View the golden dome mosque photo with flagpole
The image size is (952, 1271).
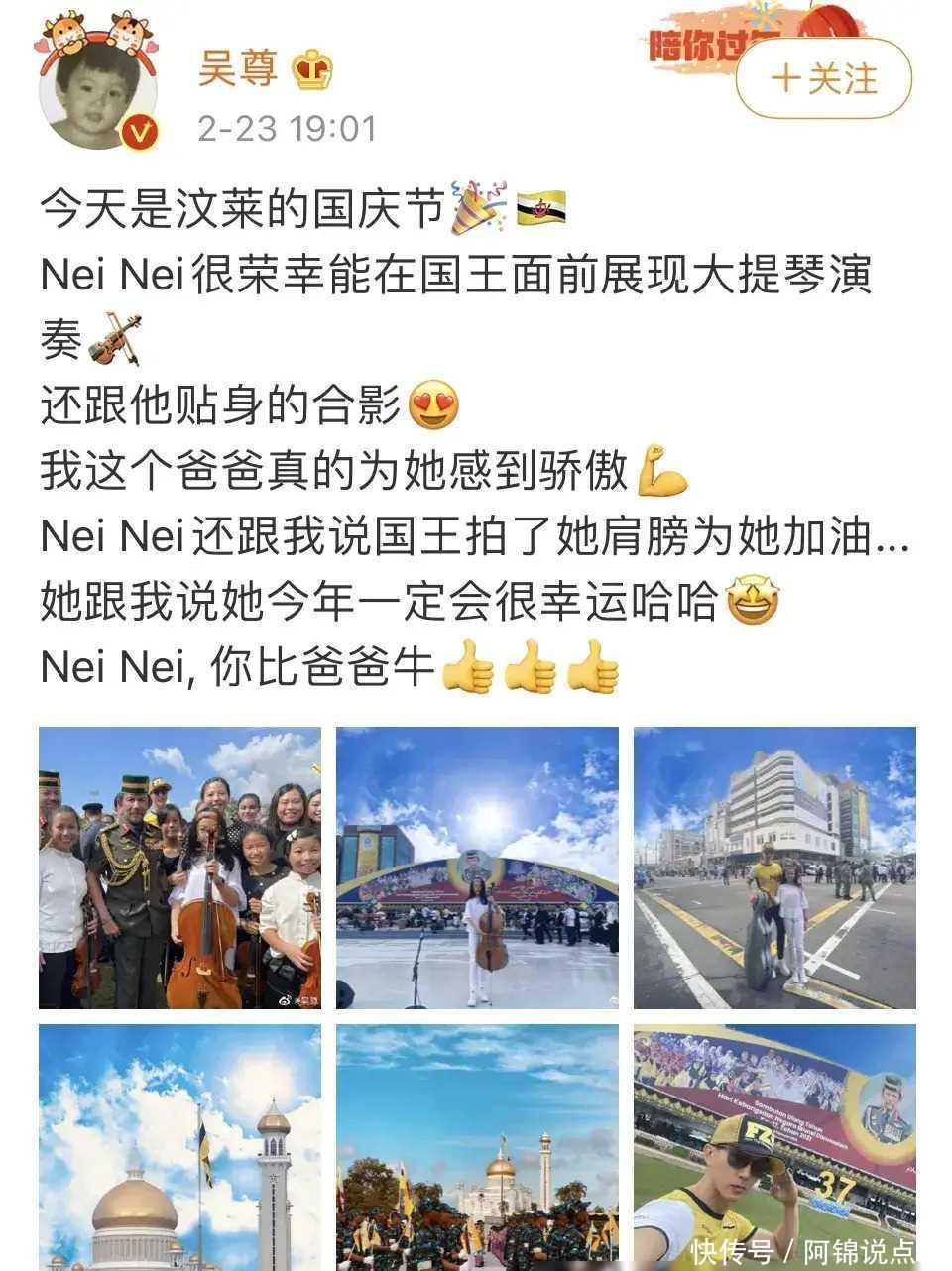pos(179,1145)
